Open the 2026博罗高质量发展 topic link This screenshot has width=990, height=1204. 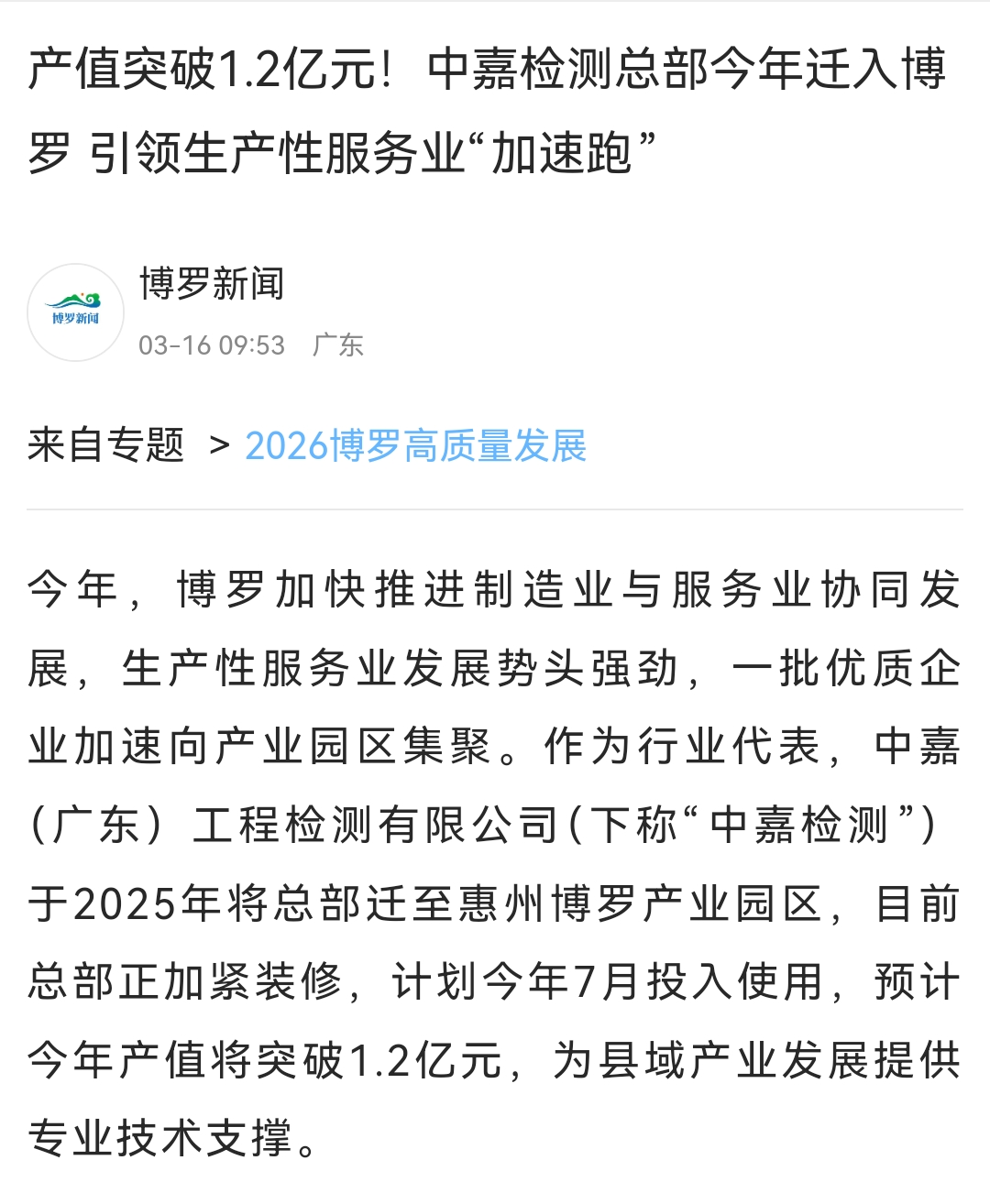[415, 447]
